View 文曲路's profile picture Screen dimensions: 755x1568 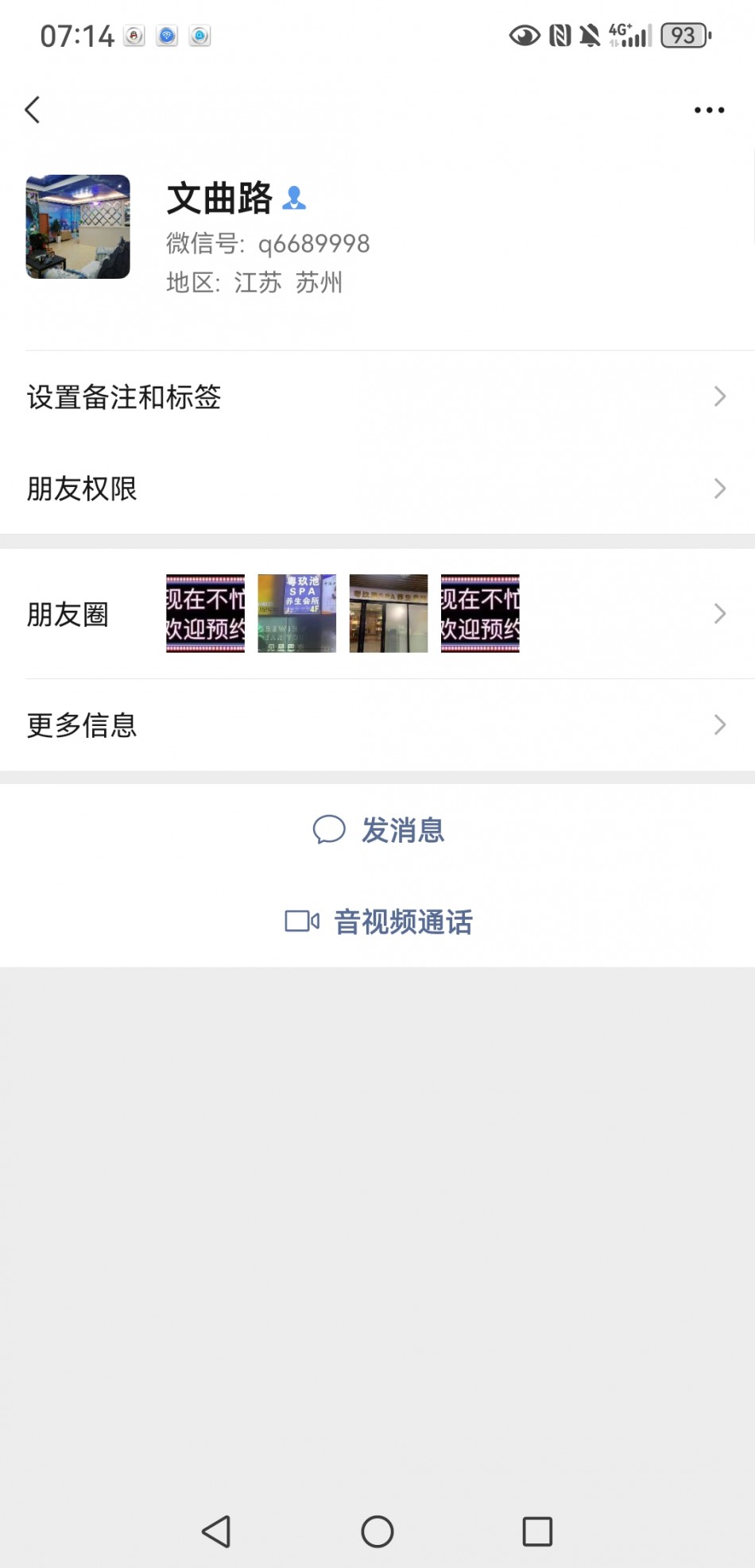[78, 227]
